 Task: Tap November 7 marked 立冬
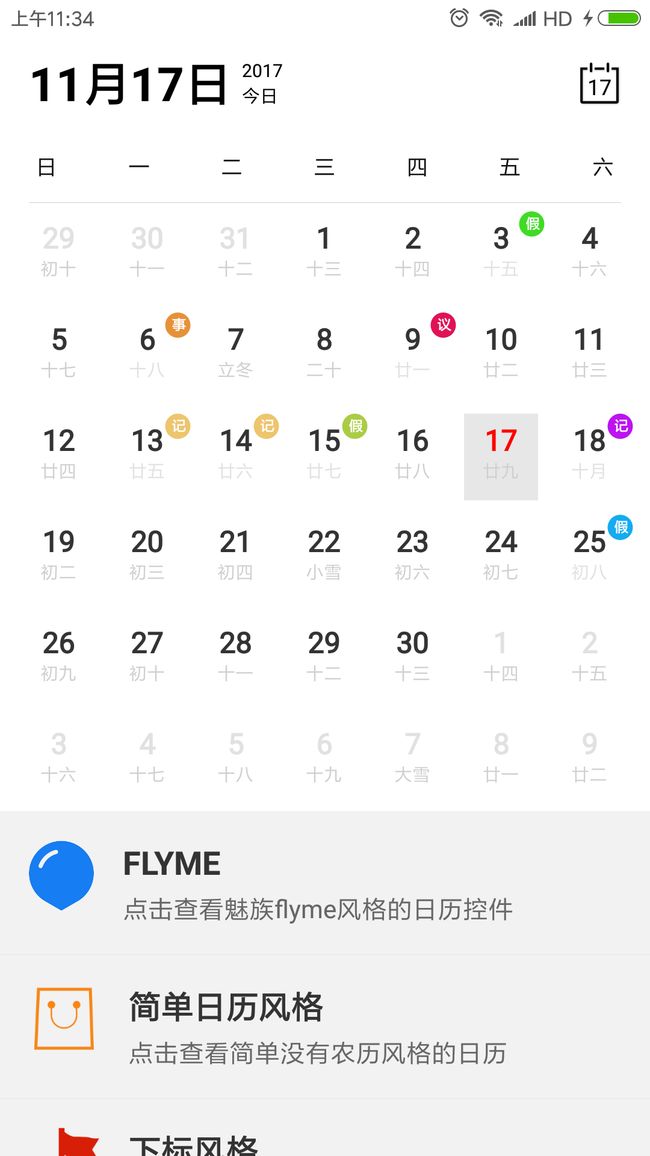coord(236,354)
